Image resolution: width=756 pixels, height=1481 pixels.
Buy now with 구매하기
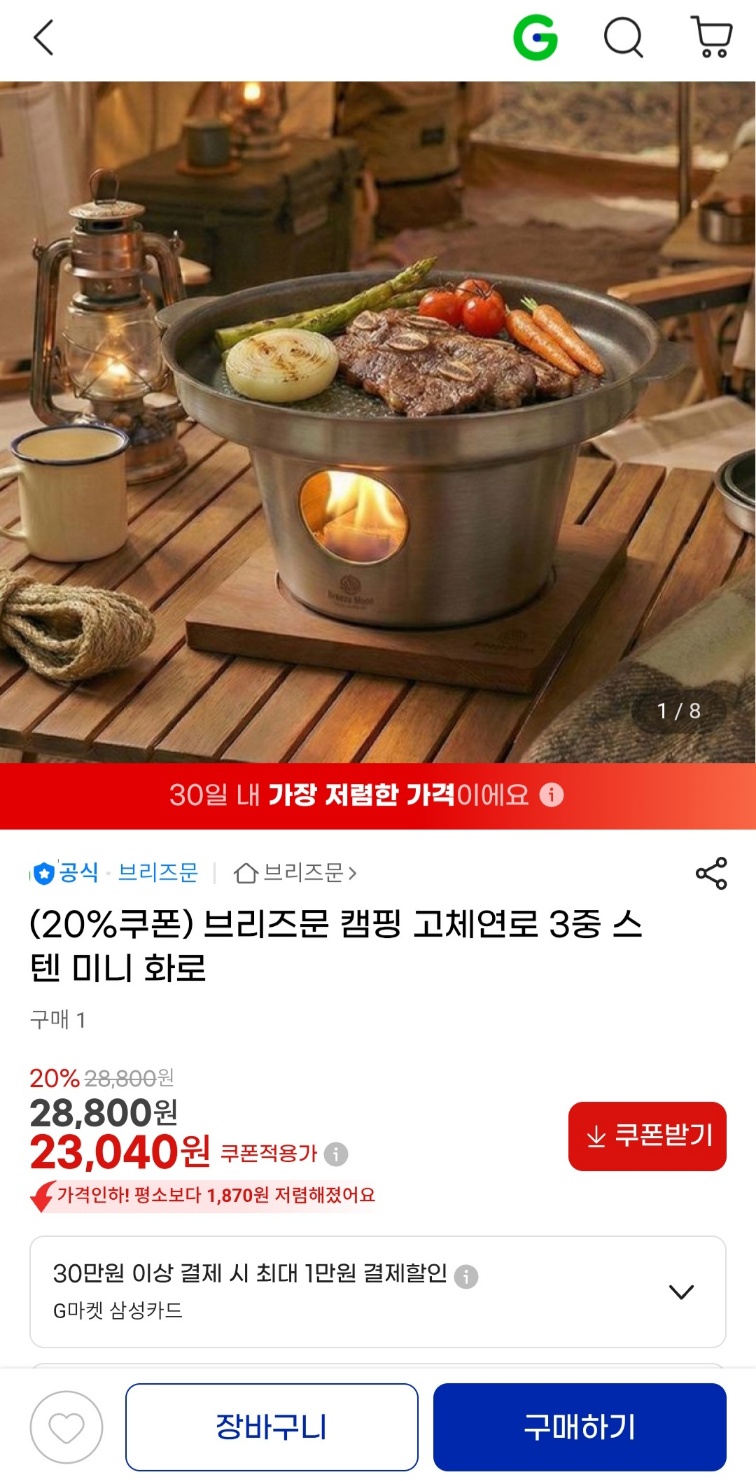[580, 1427]
